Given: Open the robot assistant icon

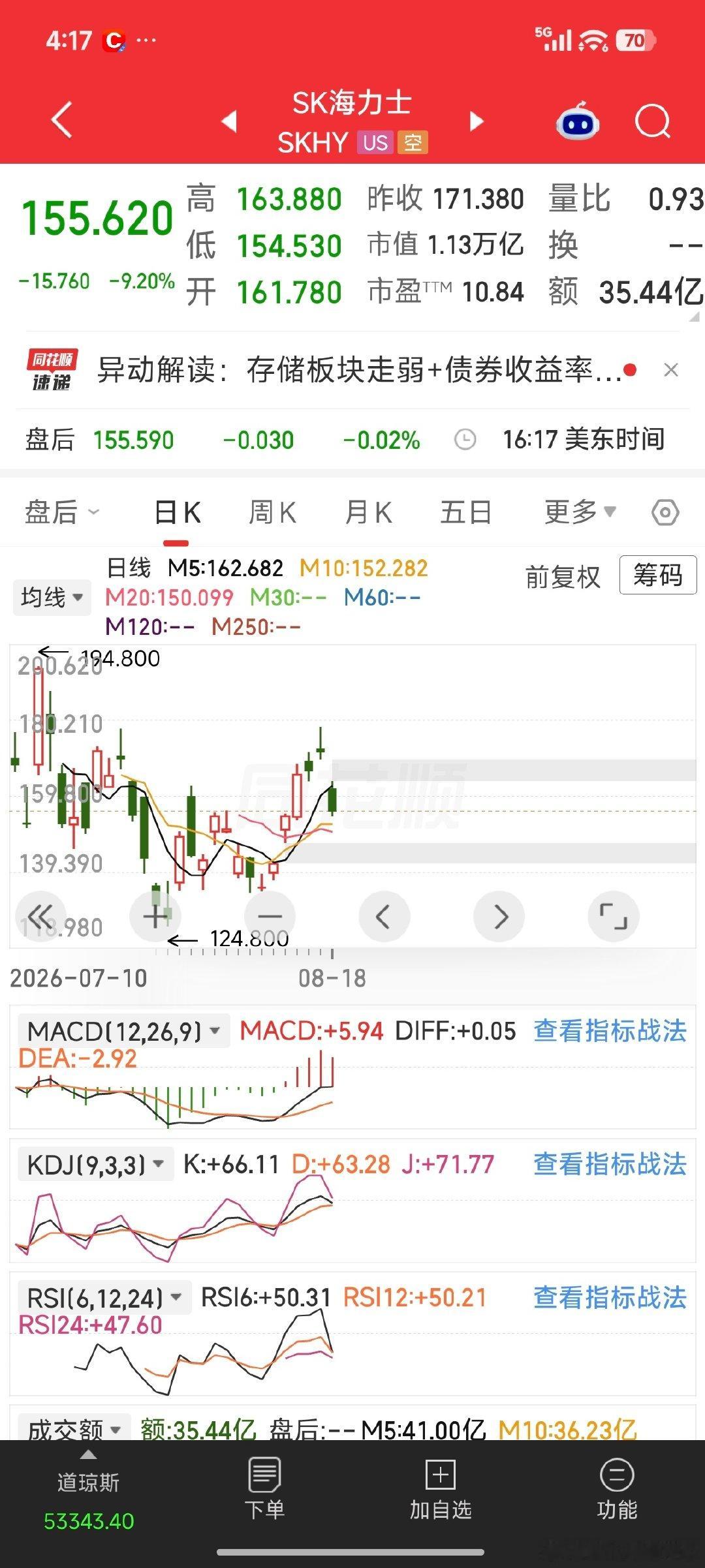Looking at the screenshot, I should click(x=578, y=121).
